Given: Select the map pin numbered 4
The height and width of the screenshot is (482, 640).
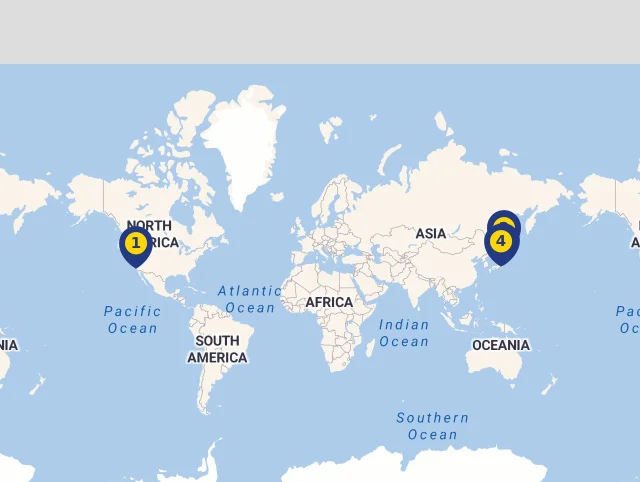Looking at the screenshot, I should point(501,243).
